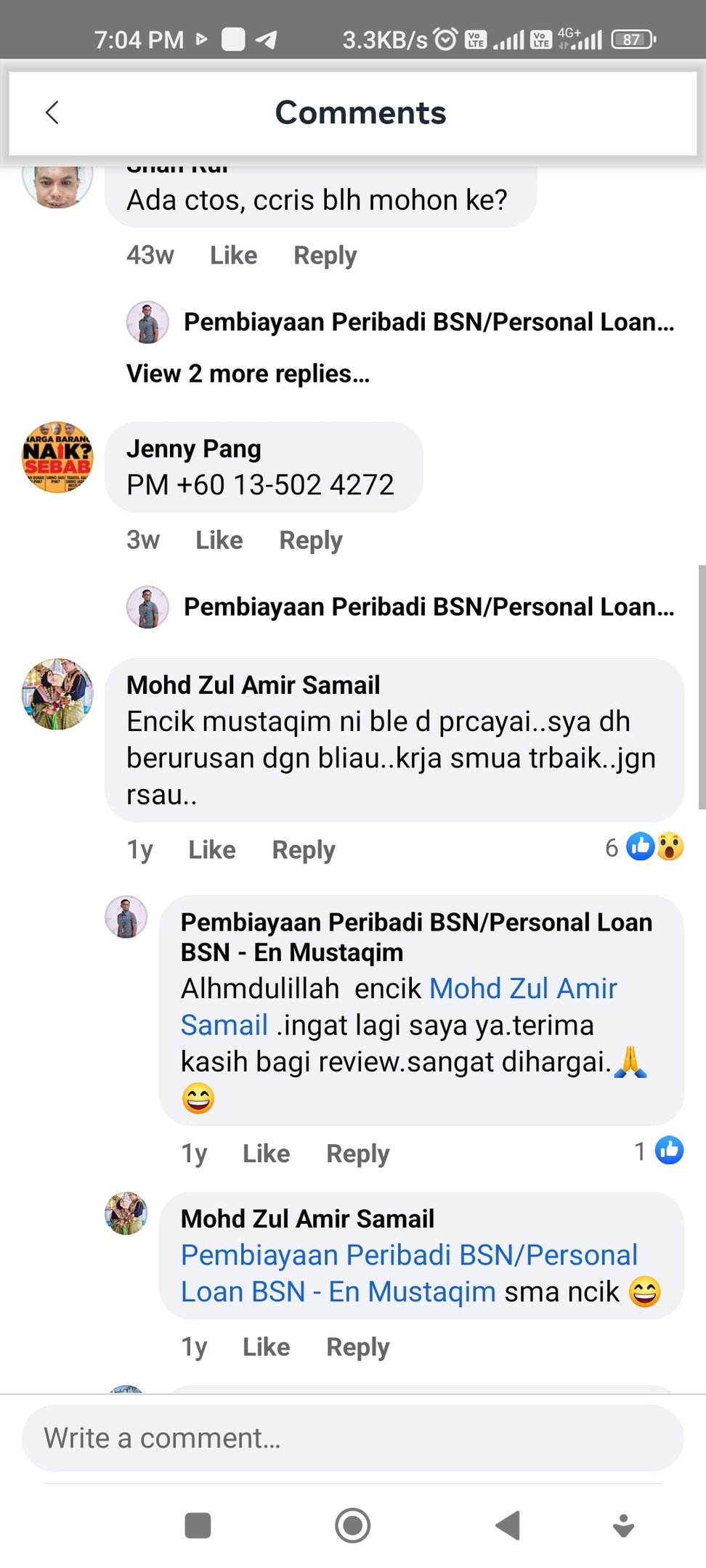Image resolution: width=706 pixels, height=1568 pixels.
Task: Reply to the 'Encik mustaqim ni ble' comment
Action: (303, 849)
